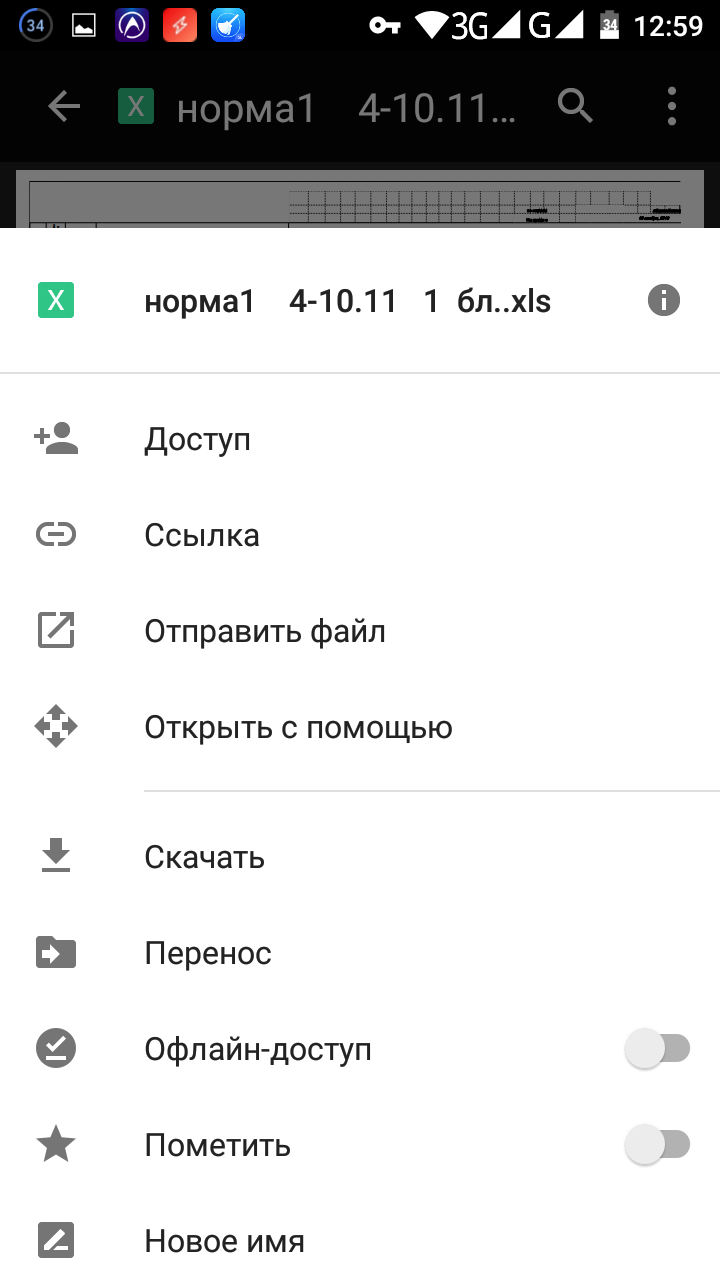
Task: Open file details info icon
Action: [x=663, y=300]
